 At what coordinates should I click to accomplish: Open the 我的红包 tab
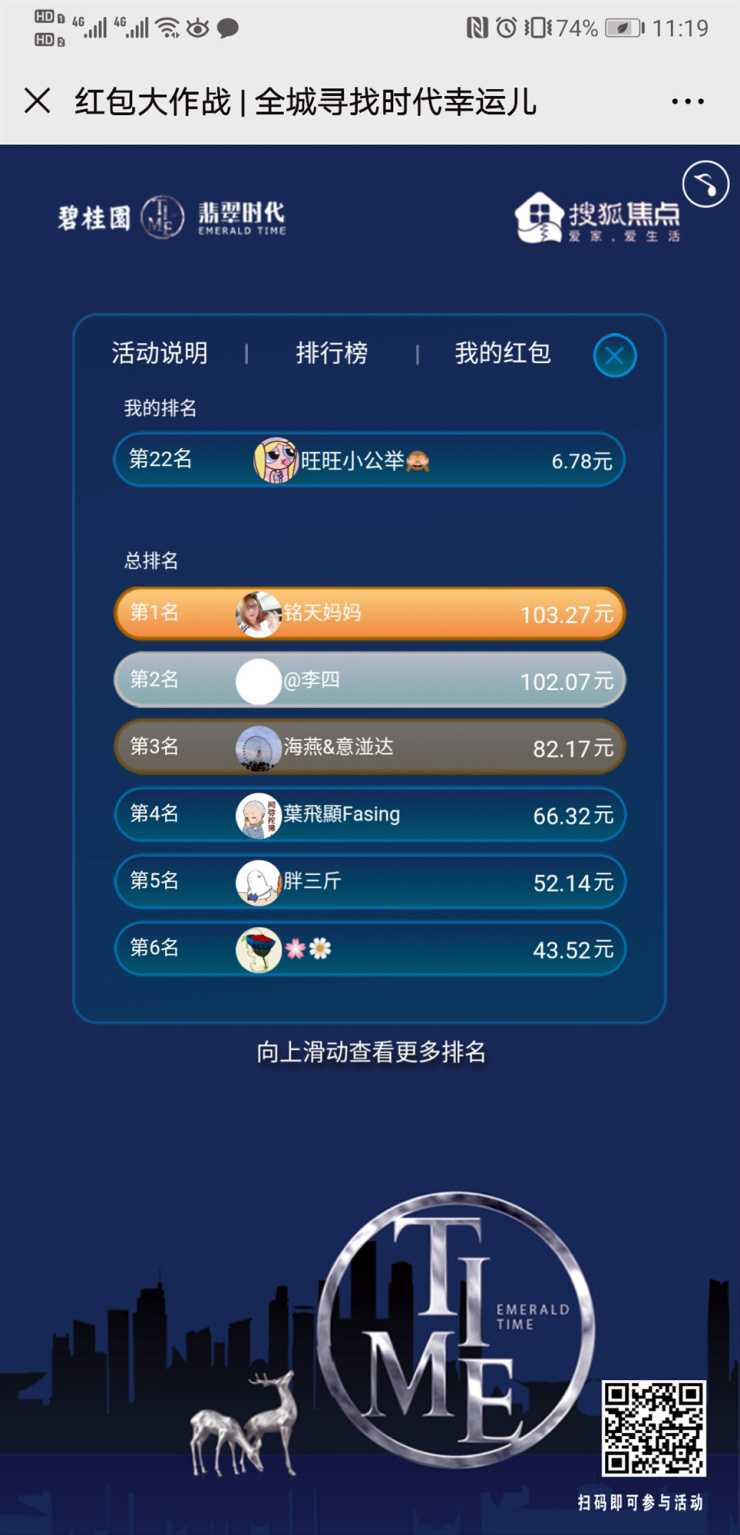tap(502, 353)
